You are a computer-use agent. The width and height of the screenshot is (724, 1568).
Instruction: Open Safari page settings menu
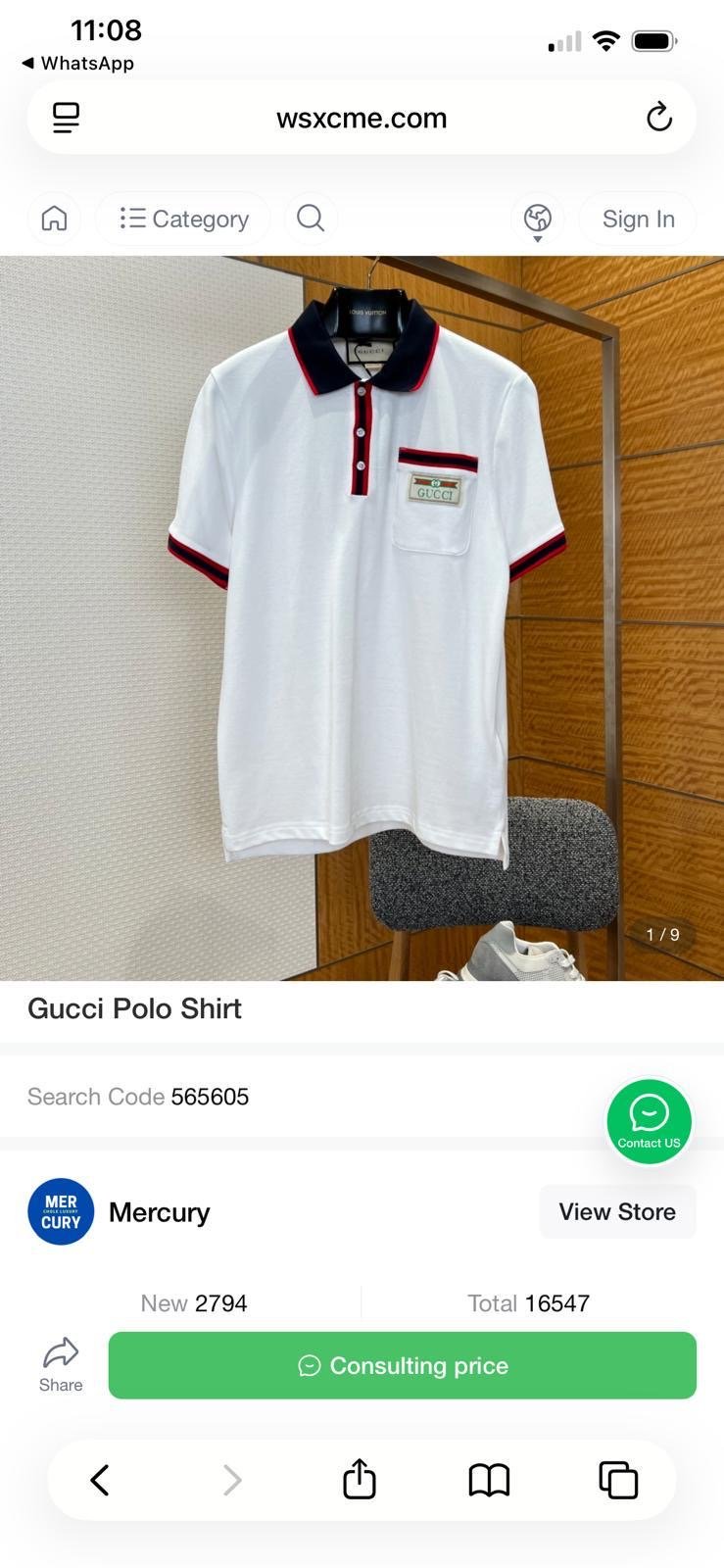point(66,118)
